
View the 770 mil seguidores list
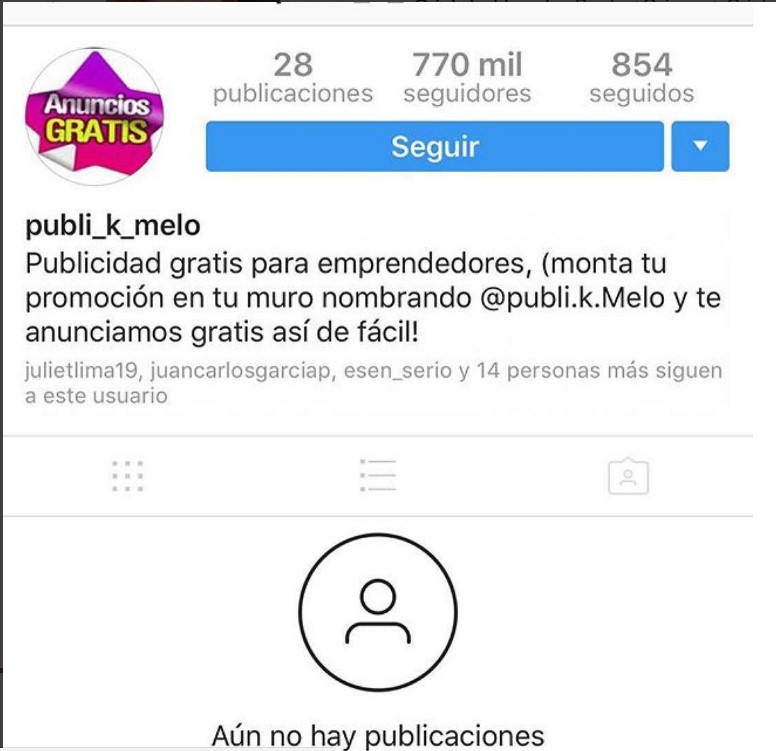click(467, 78)
